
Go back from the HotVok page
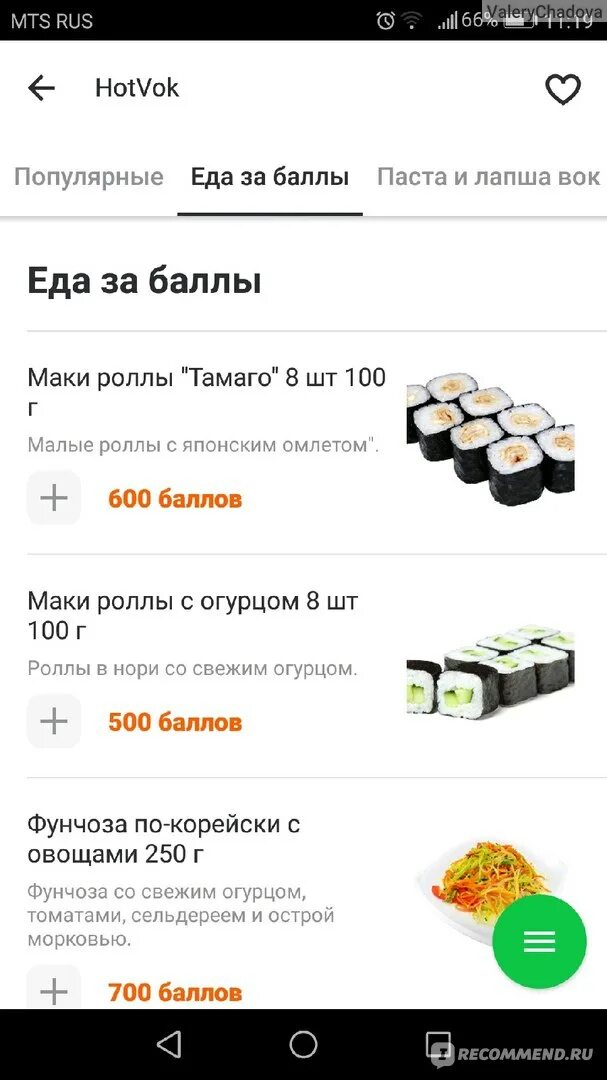pos(41,88)
